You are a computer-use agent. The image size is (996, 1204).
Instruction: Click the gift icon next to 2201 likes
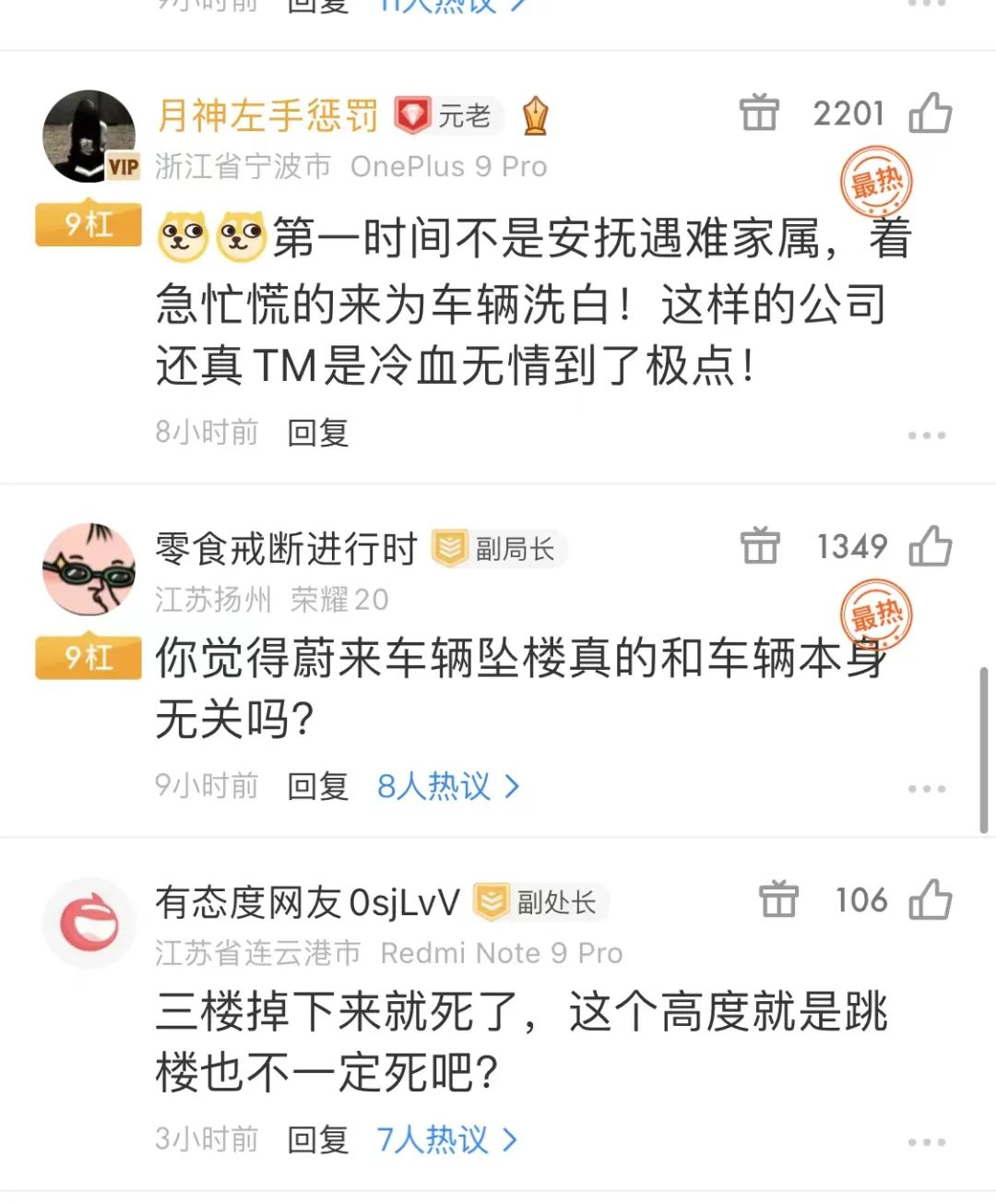[x=759, y=113]
